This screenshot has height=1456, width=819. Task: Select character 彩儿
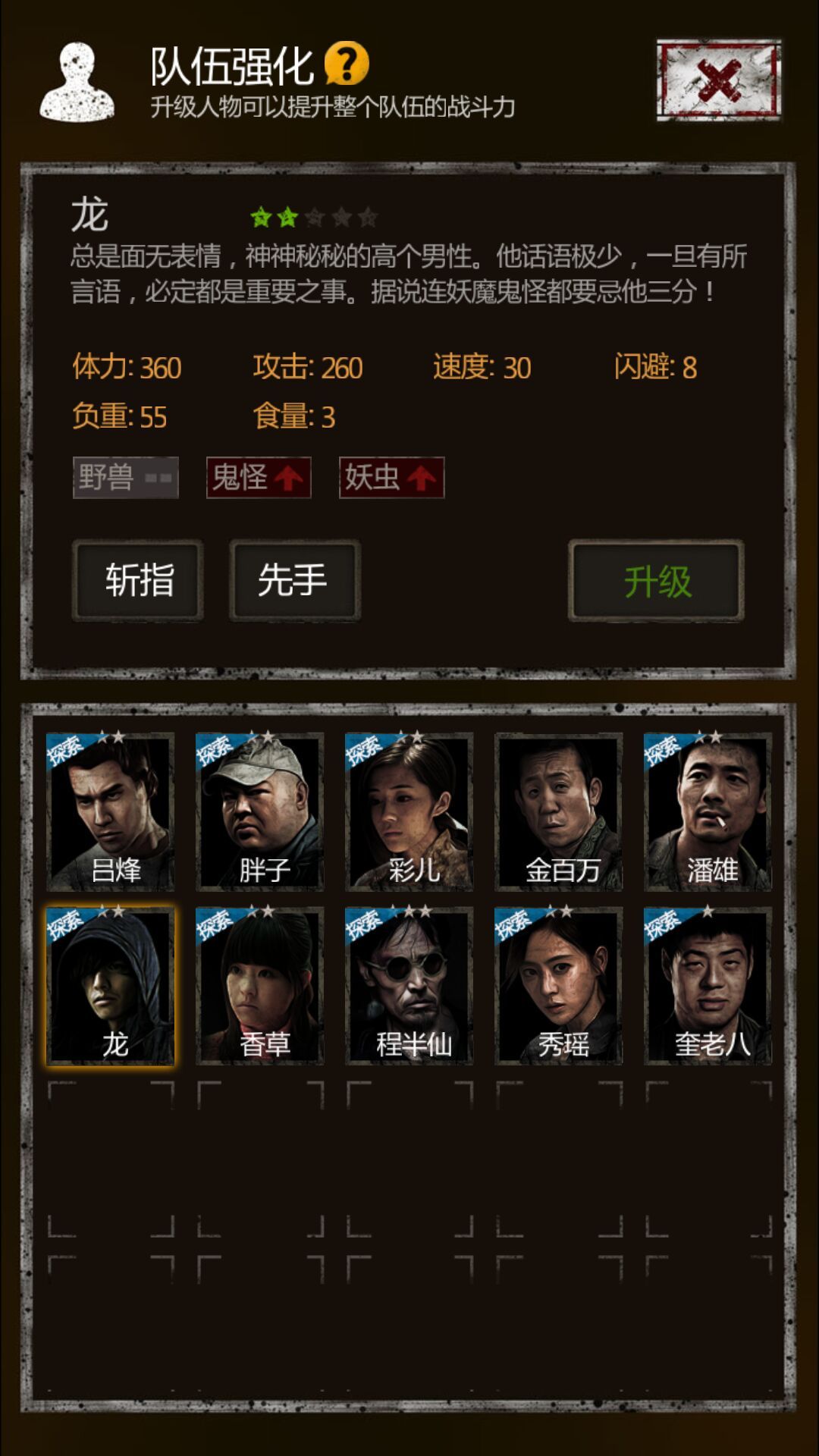[x=409, y=811]
